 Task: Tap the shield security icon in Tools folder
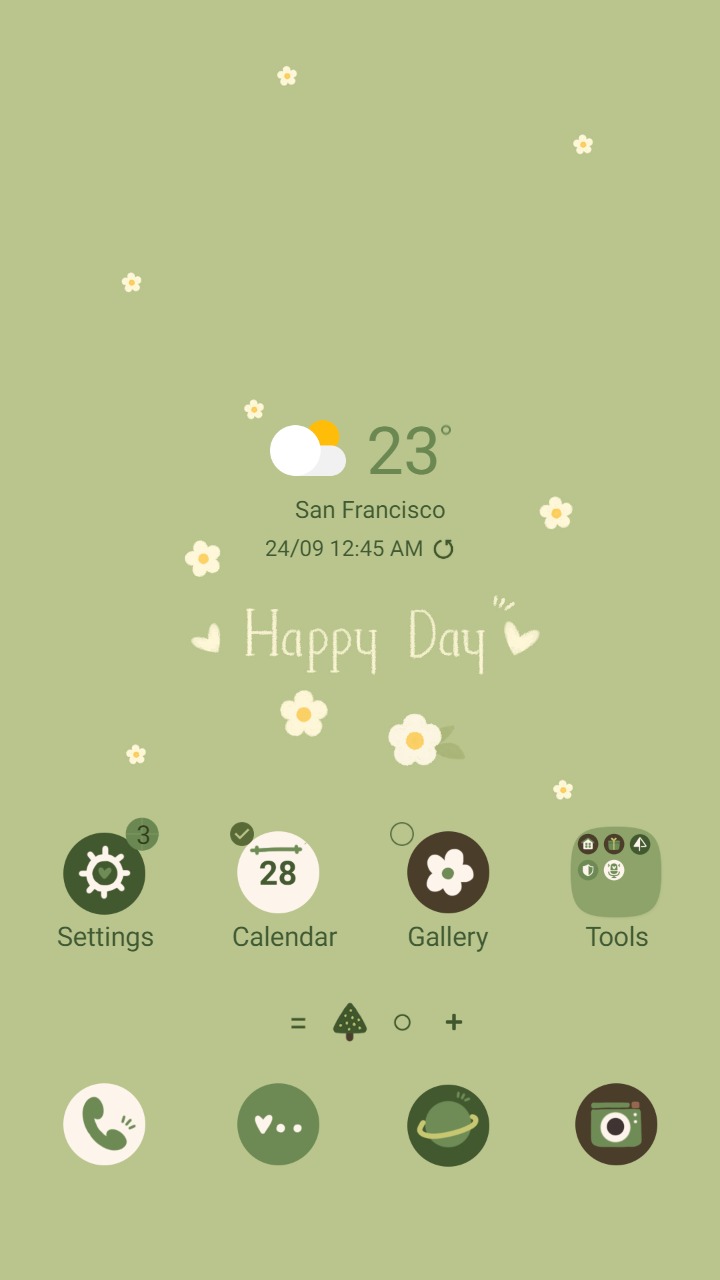(x=587, y=869)
